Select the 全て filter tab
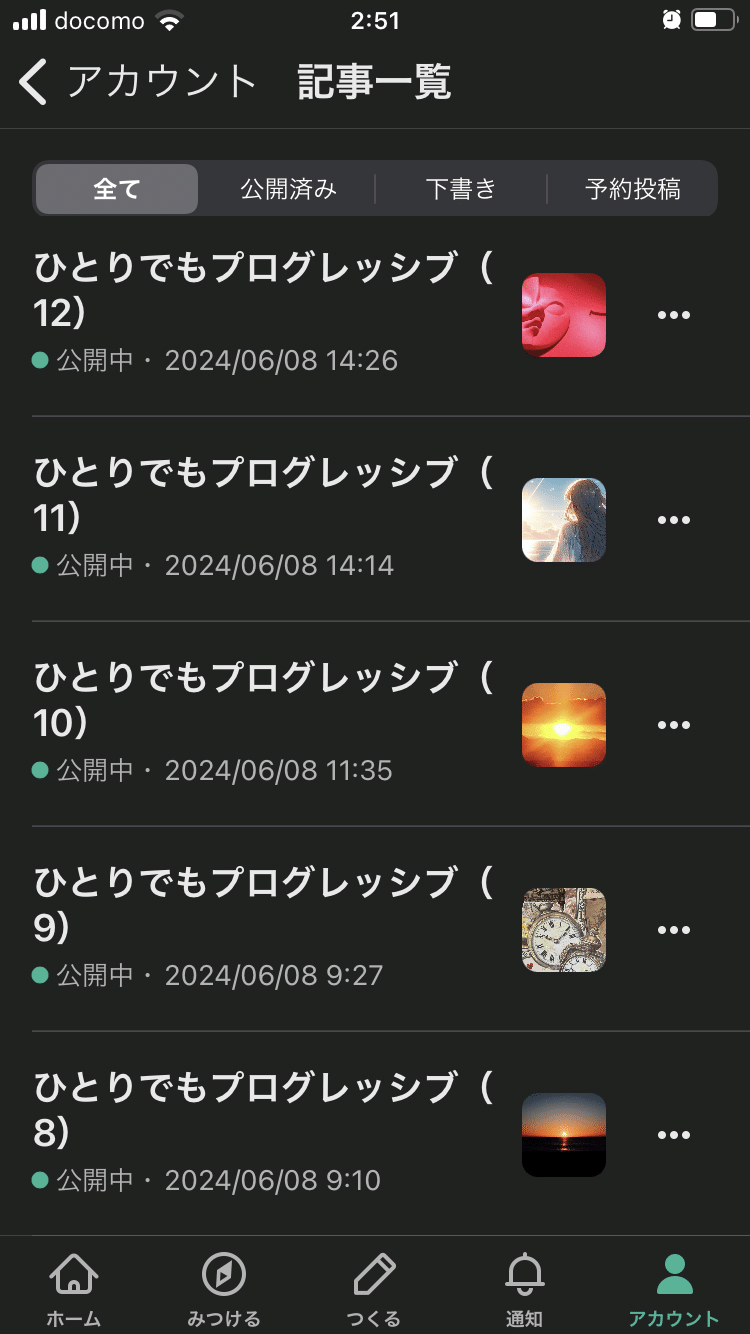This screenshot has height=1334, width=750. click(116, 188)
